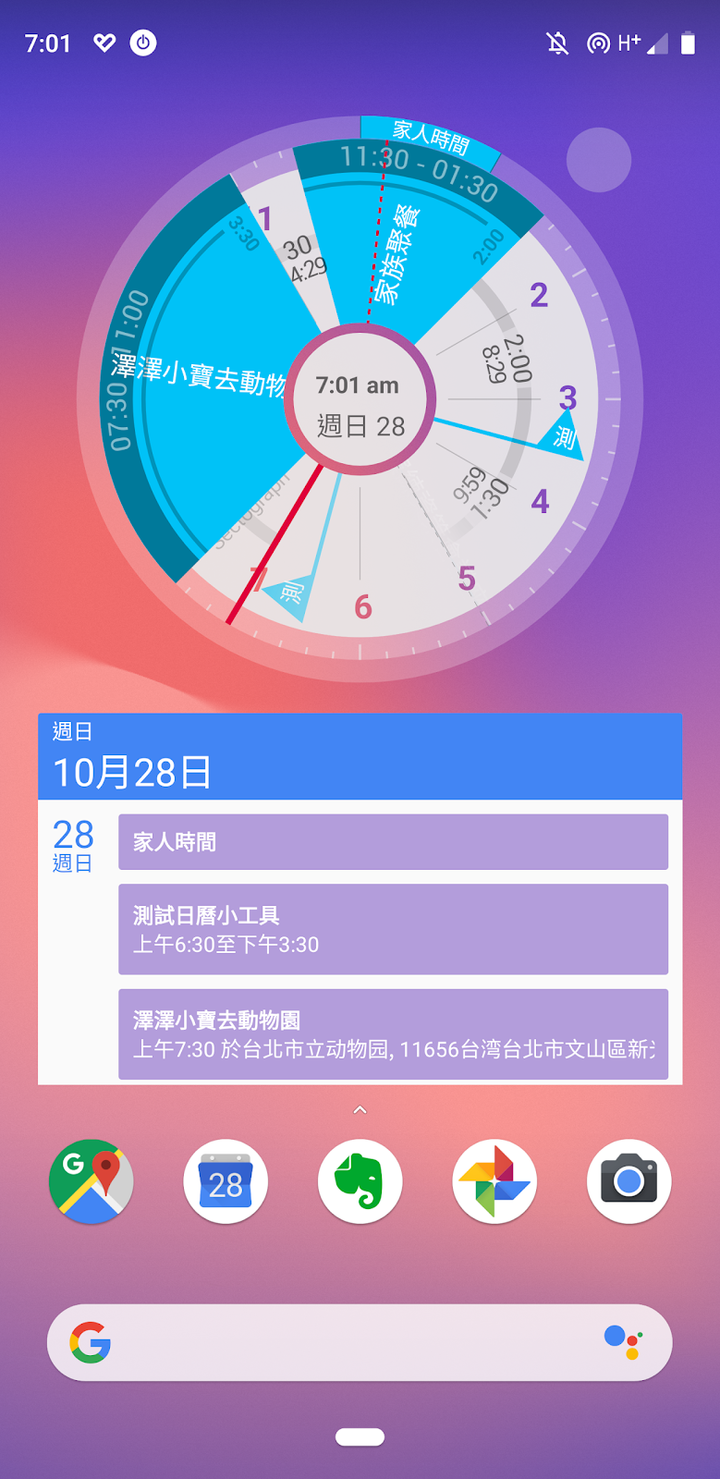Viewport: 720px width, 1479px height.
Task: Open Google Photos app
Action: click(x=494, y=1182)
